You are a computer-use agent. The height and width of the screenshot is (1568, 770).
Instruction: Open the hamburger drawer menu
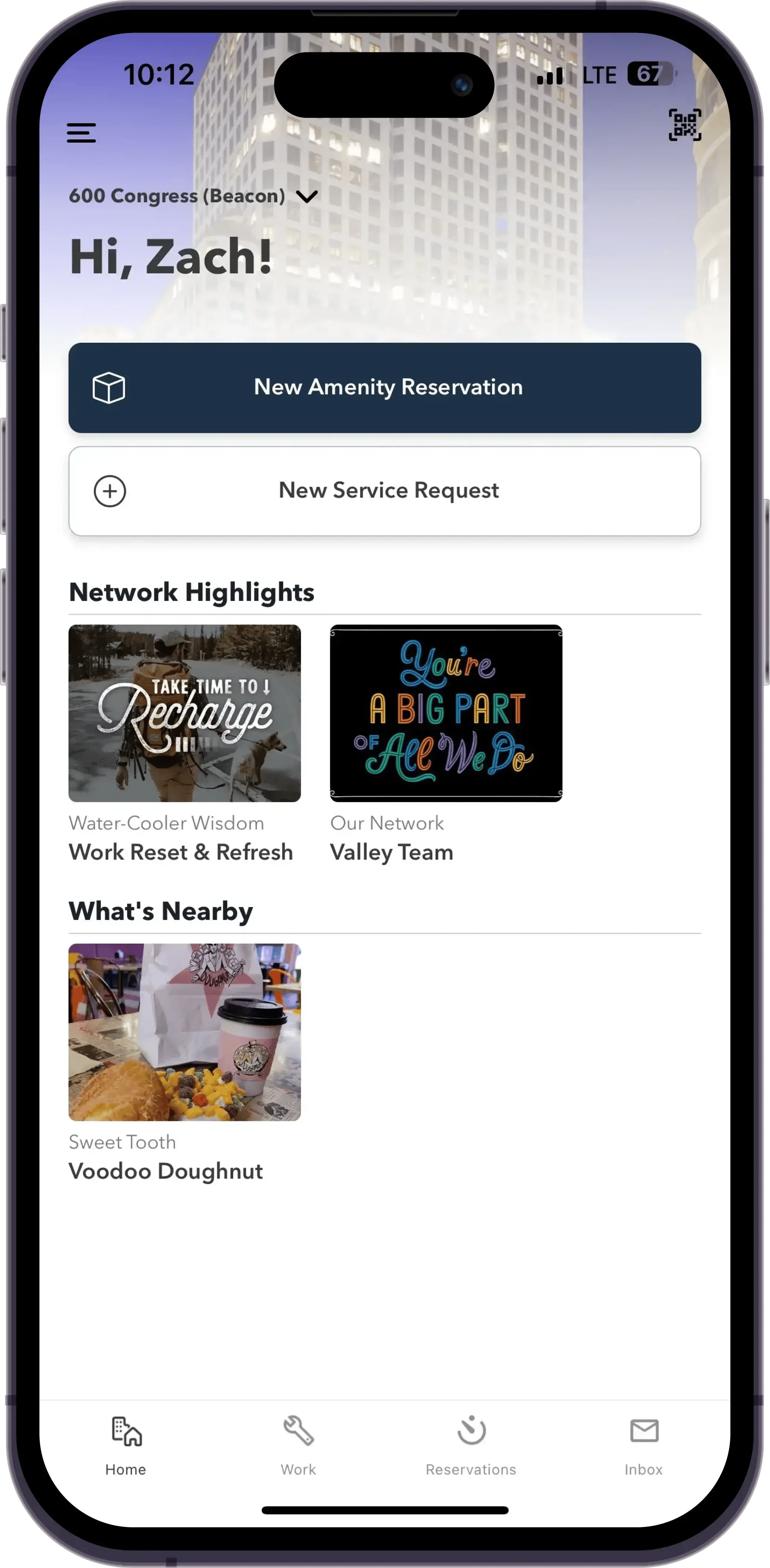pyautogui.click(x=82, y=133)
